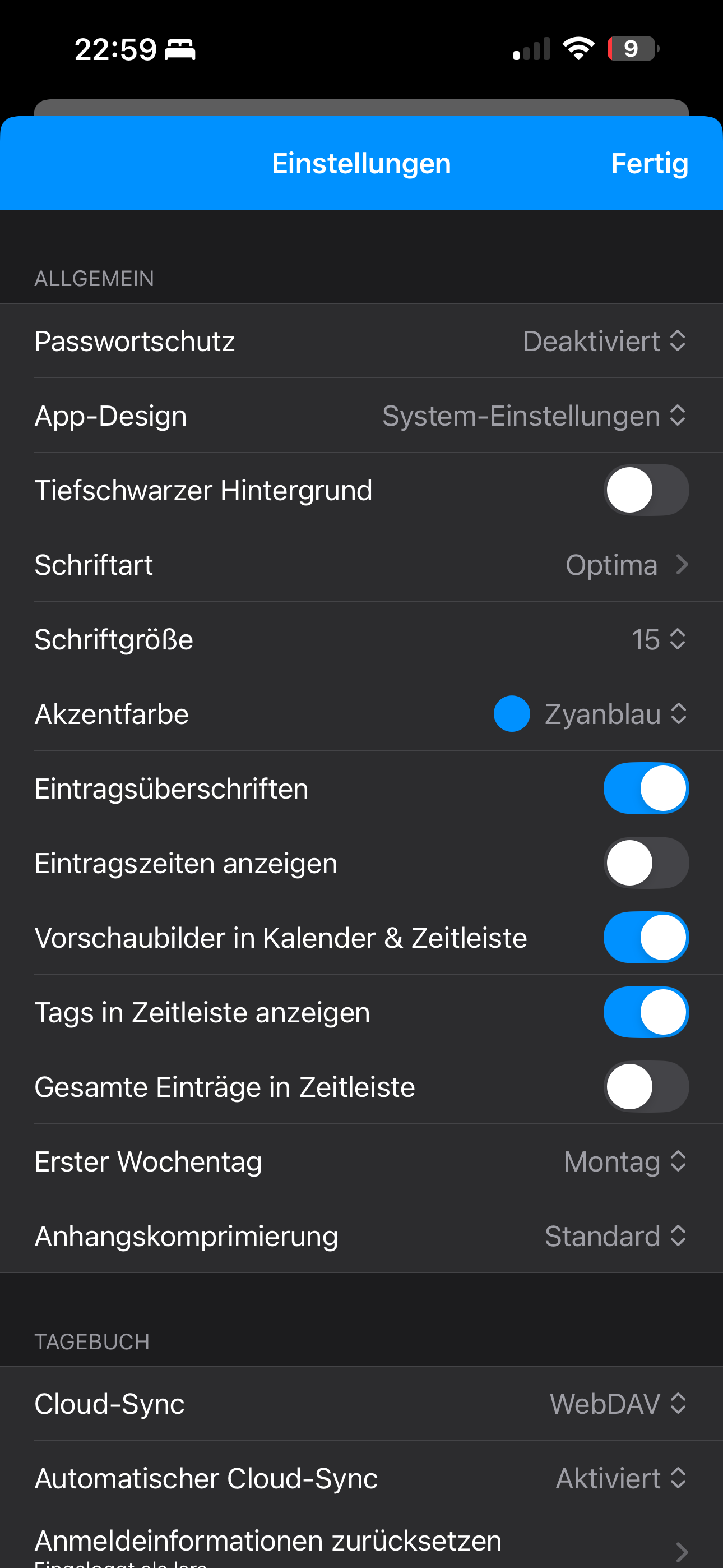The height and width of the screenshot is (1568, 723).
Task: Toggle Vorschaubilder in Kalender & Zeitleiste off
Action: coord(646,938)
